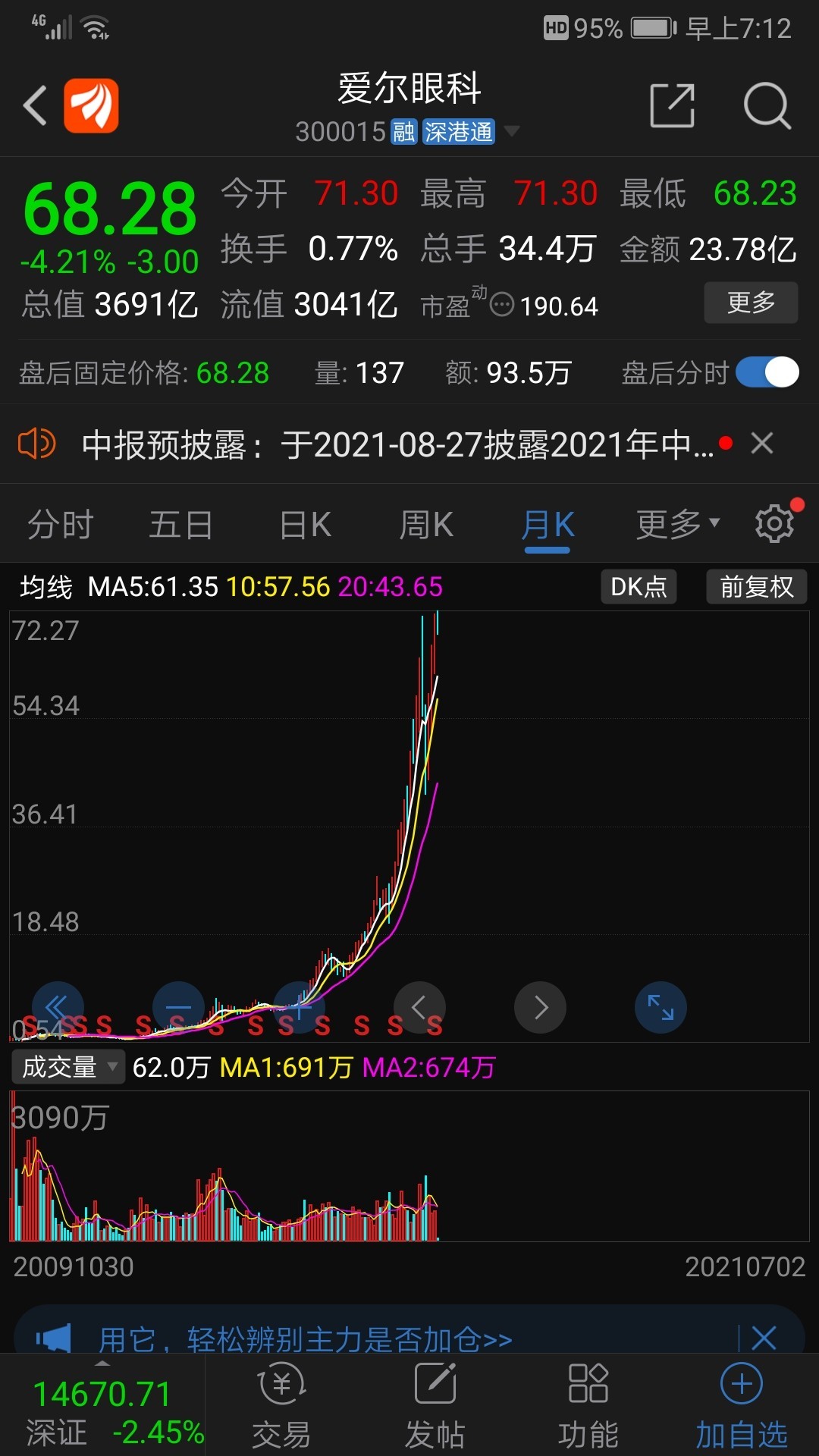Viewport: 819px width, 1456px height.
Task: Switch to the 日K tab
Action: pyautogui.click(x=304, y=522)
